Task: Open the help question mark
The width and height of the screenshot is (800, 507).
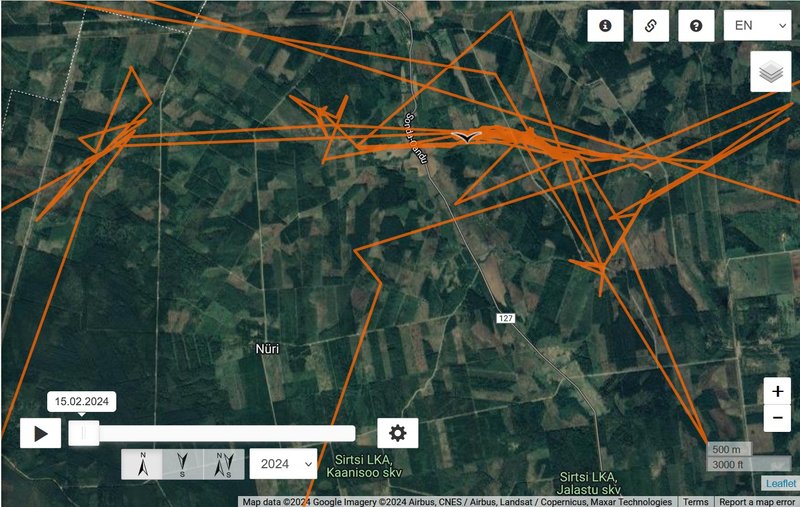Action: click(x=696, y=26)
